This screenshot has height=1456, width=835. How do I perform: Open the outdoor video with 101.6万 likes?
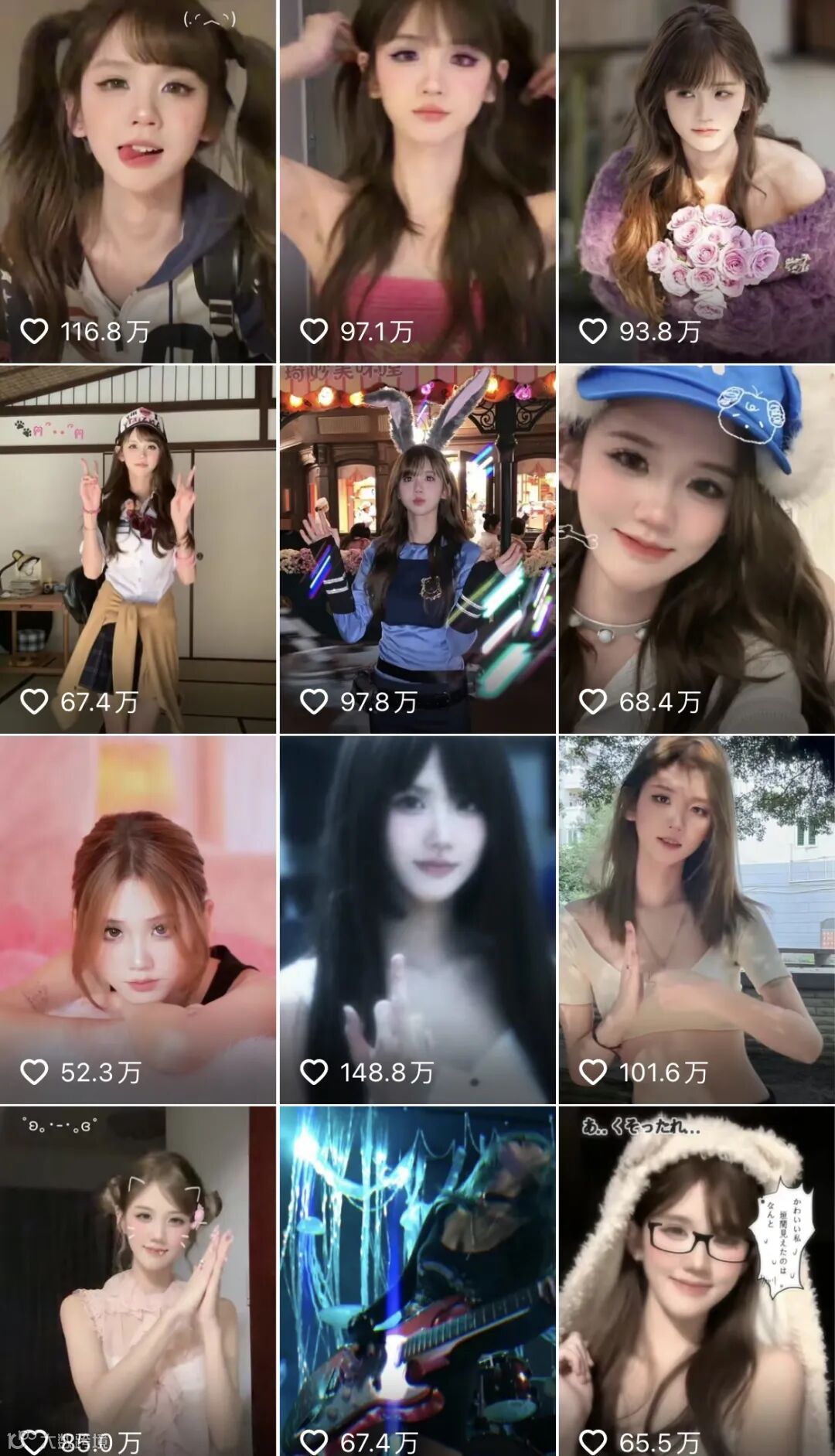(x=697, y=919)
